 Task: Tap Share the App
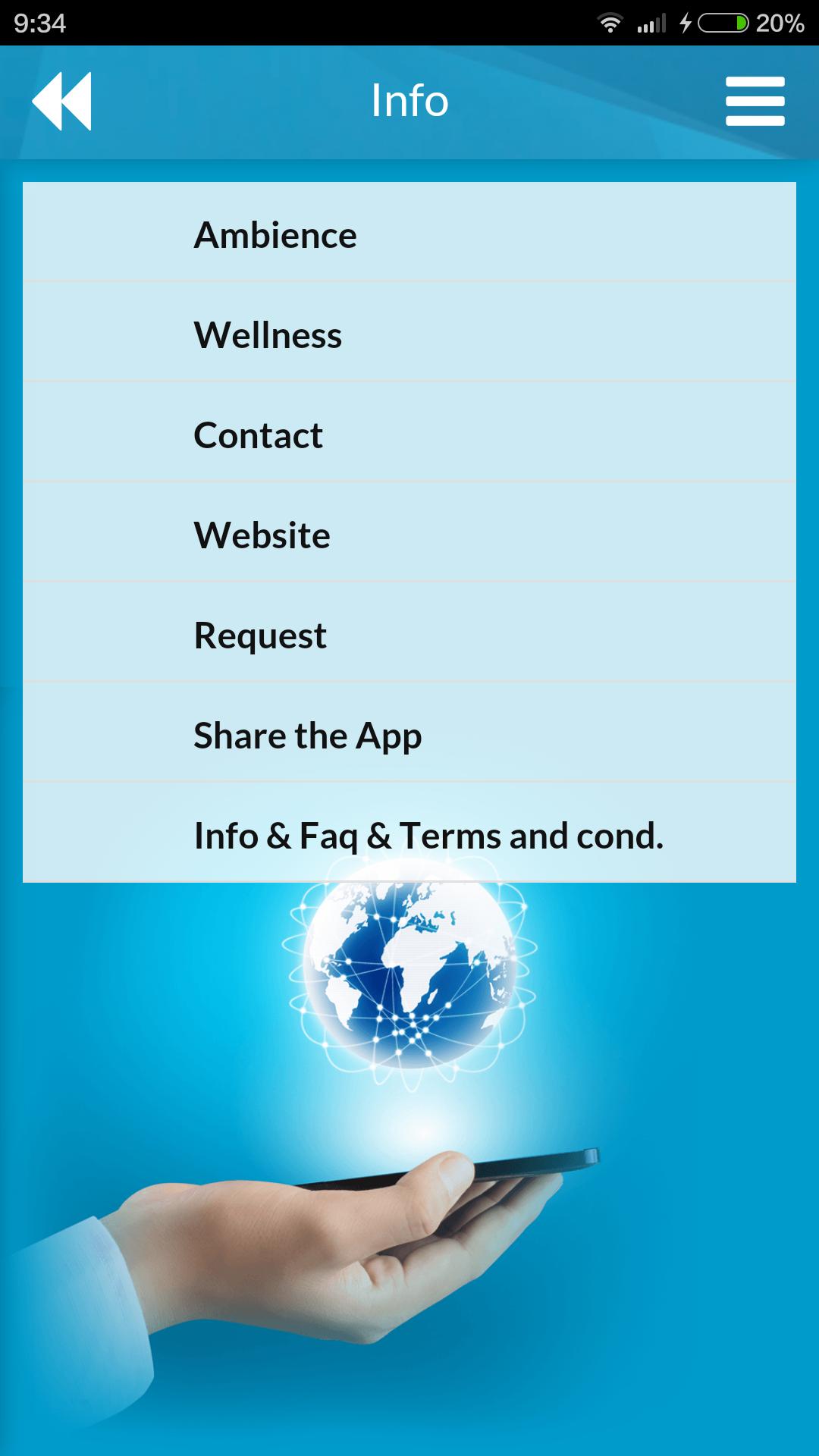(x=409, y=733)
